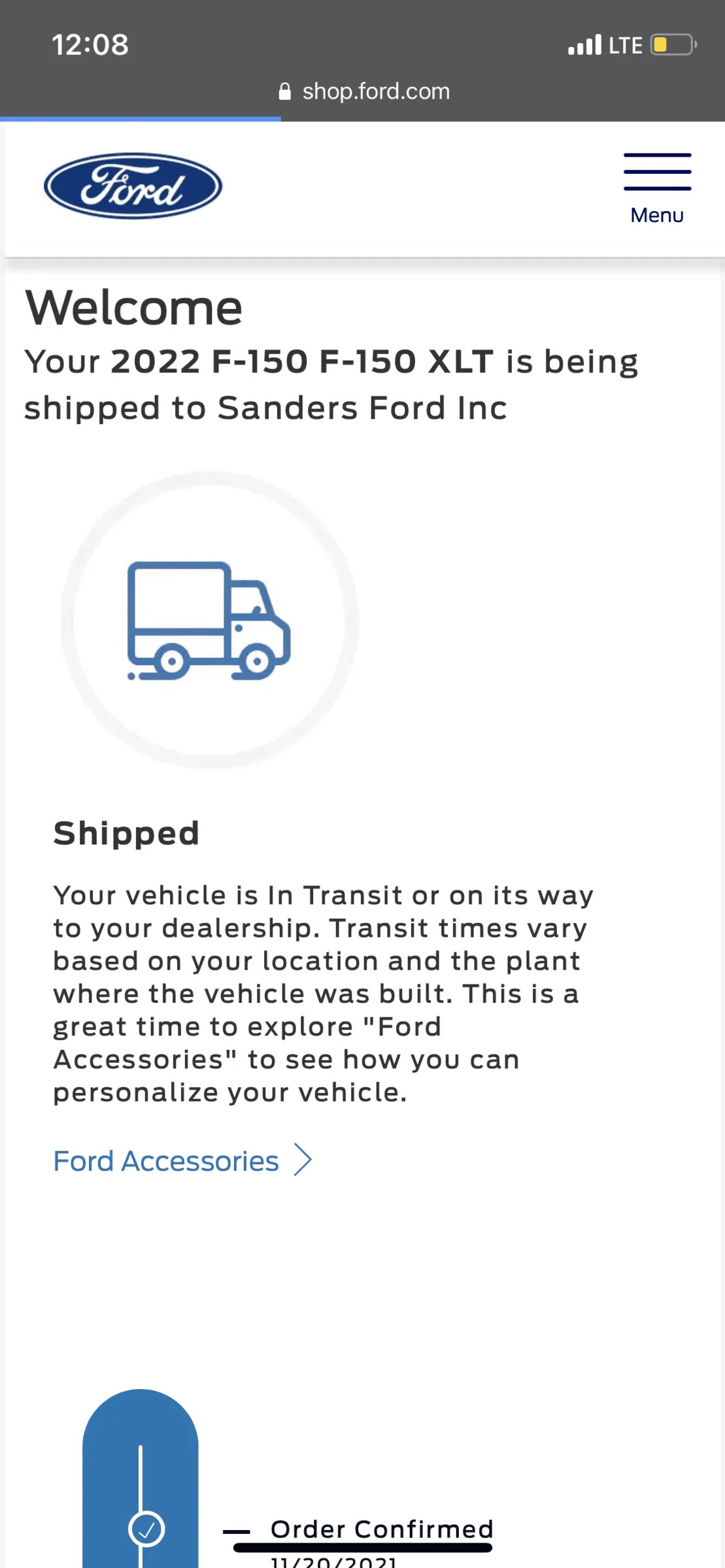Open the hamburger Menu
The width and height of the screenshot is (725, 1568).
coord(657,188)
